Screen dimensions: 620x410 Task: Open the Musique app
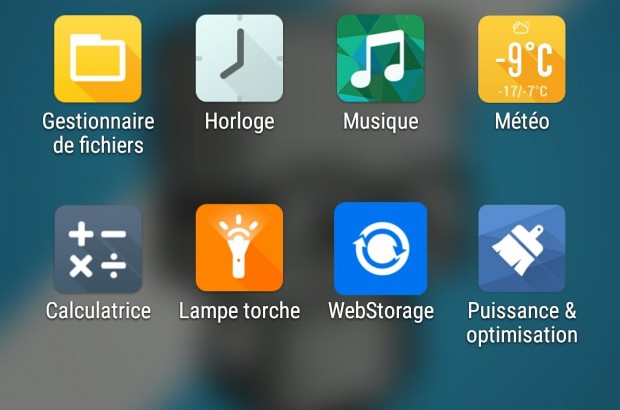click(380, 59)
